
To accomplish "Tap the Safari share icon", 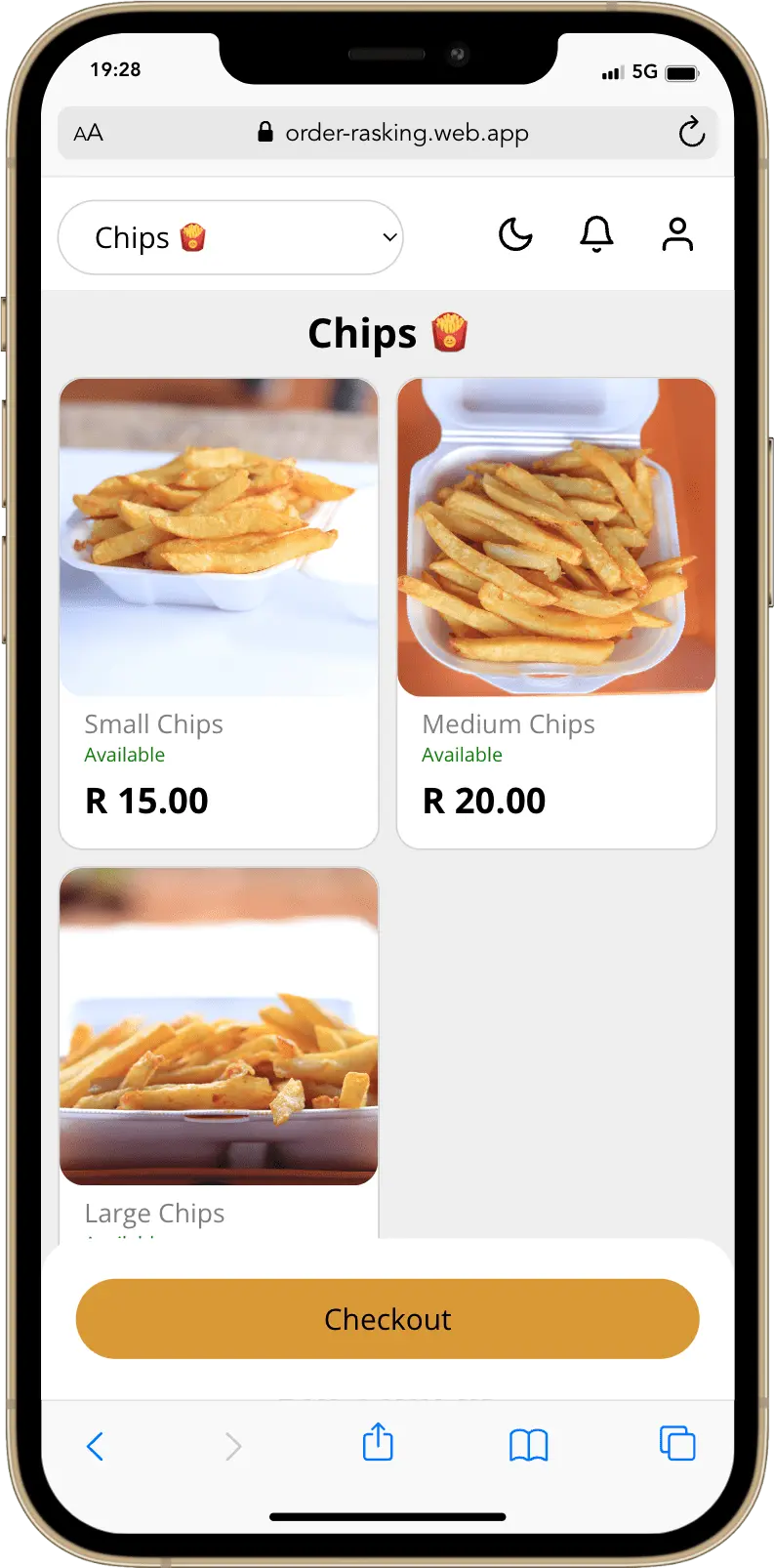I will tap(378, 1446).
